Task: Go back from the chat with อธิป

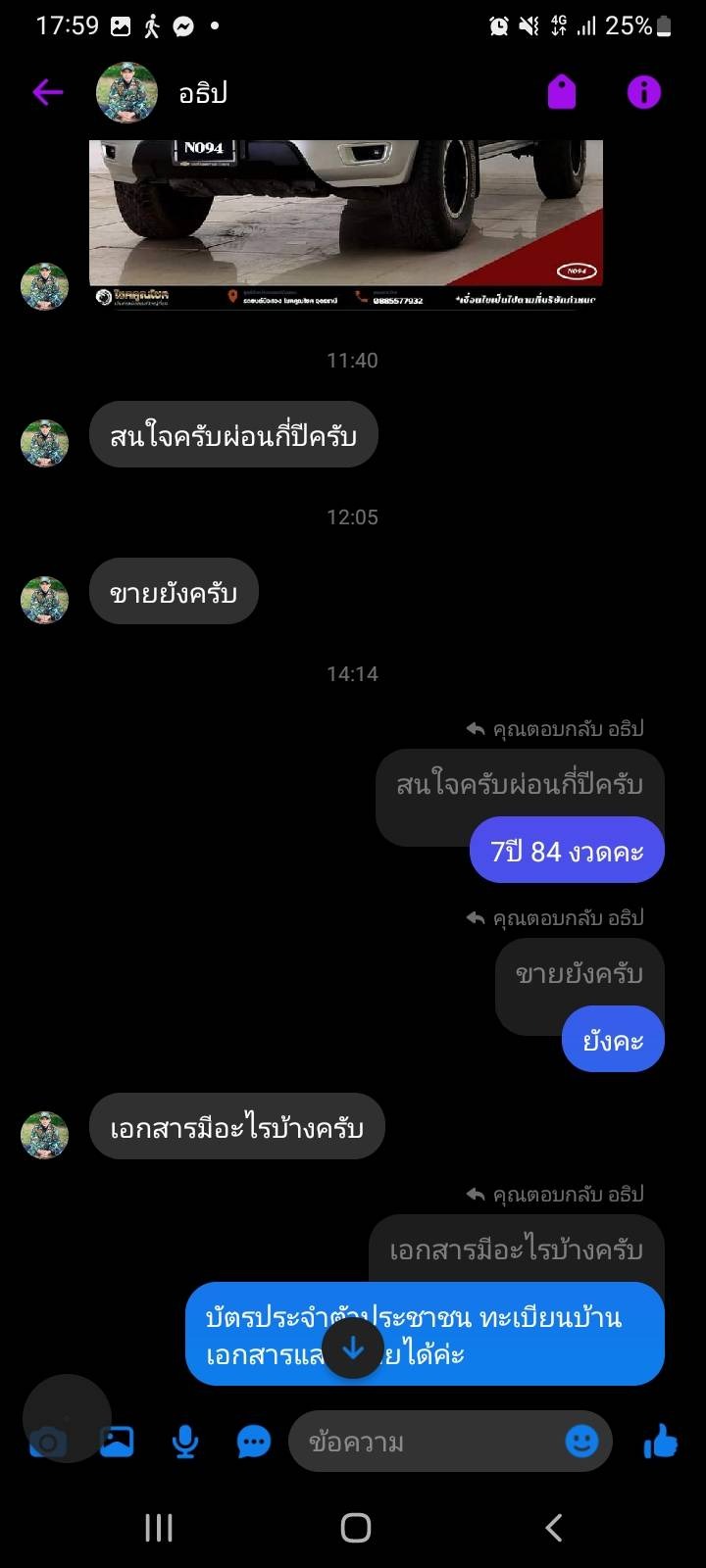Action: coord(47,93)
